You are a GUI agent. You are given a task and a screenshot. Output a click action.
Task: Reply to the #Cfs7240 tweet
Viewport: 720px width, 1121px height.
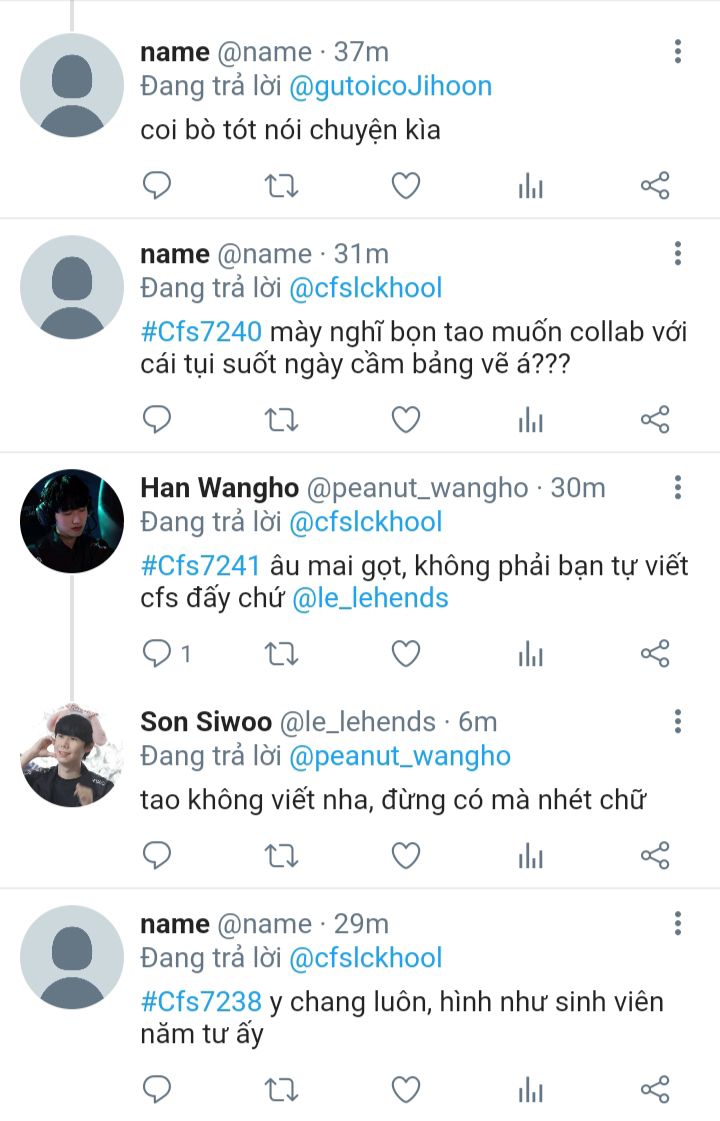click(x=157, y=420)
